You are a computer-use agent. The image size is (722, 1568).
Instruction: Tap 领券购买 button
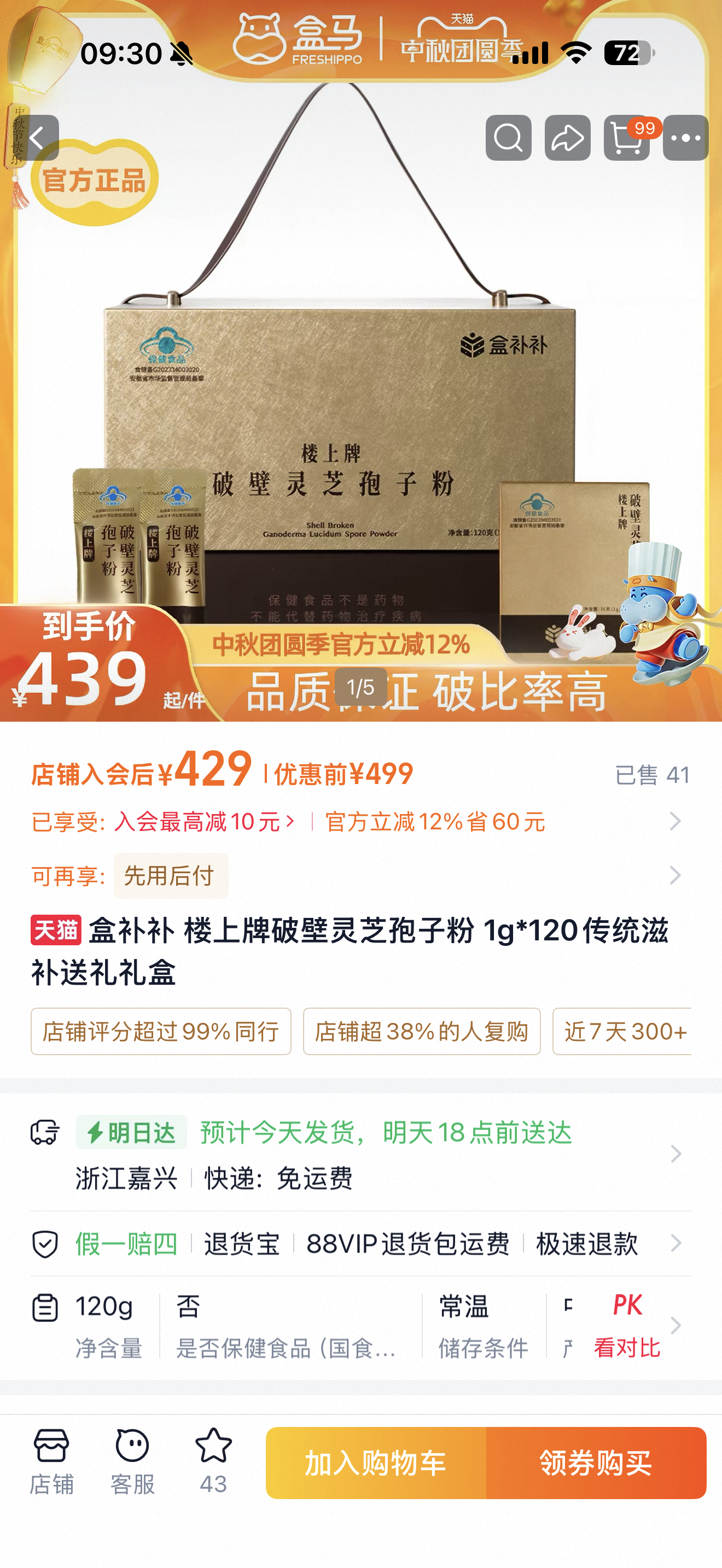point(596,1462)
